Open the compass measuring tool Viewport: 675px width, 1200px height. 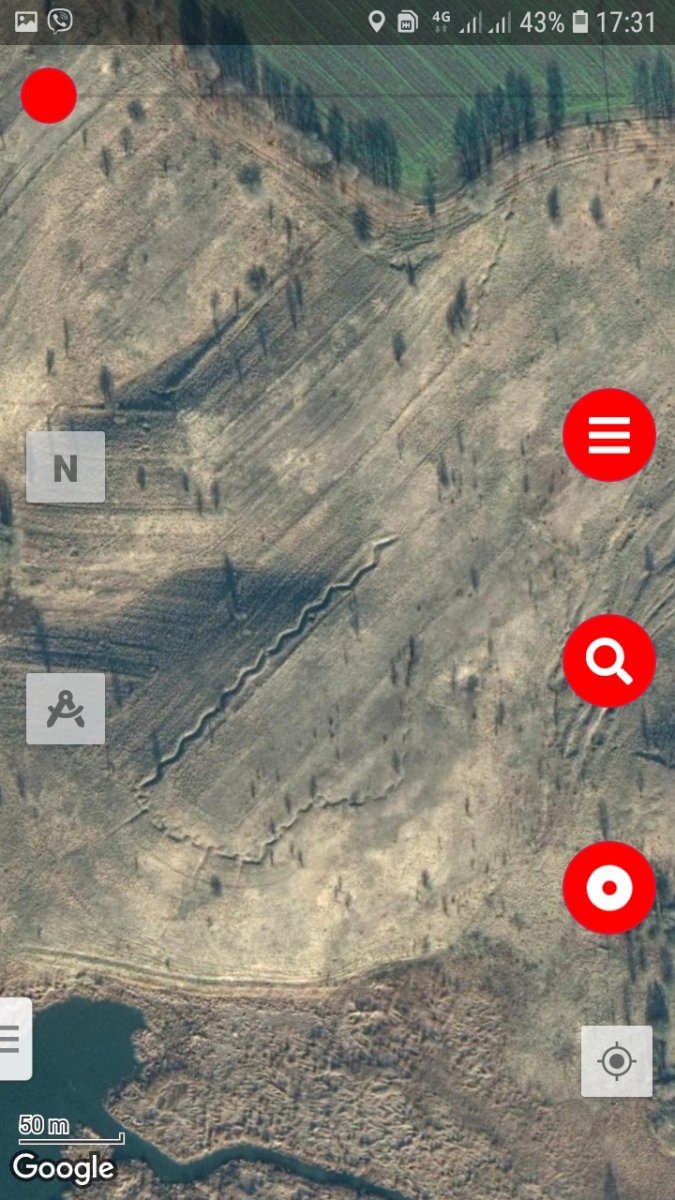65,709
